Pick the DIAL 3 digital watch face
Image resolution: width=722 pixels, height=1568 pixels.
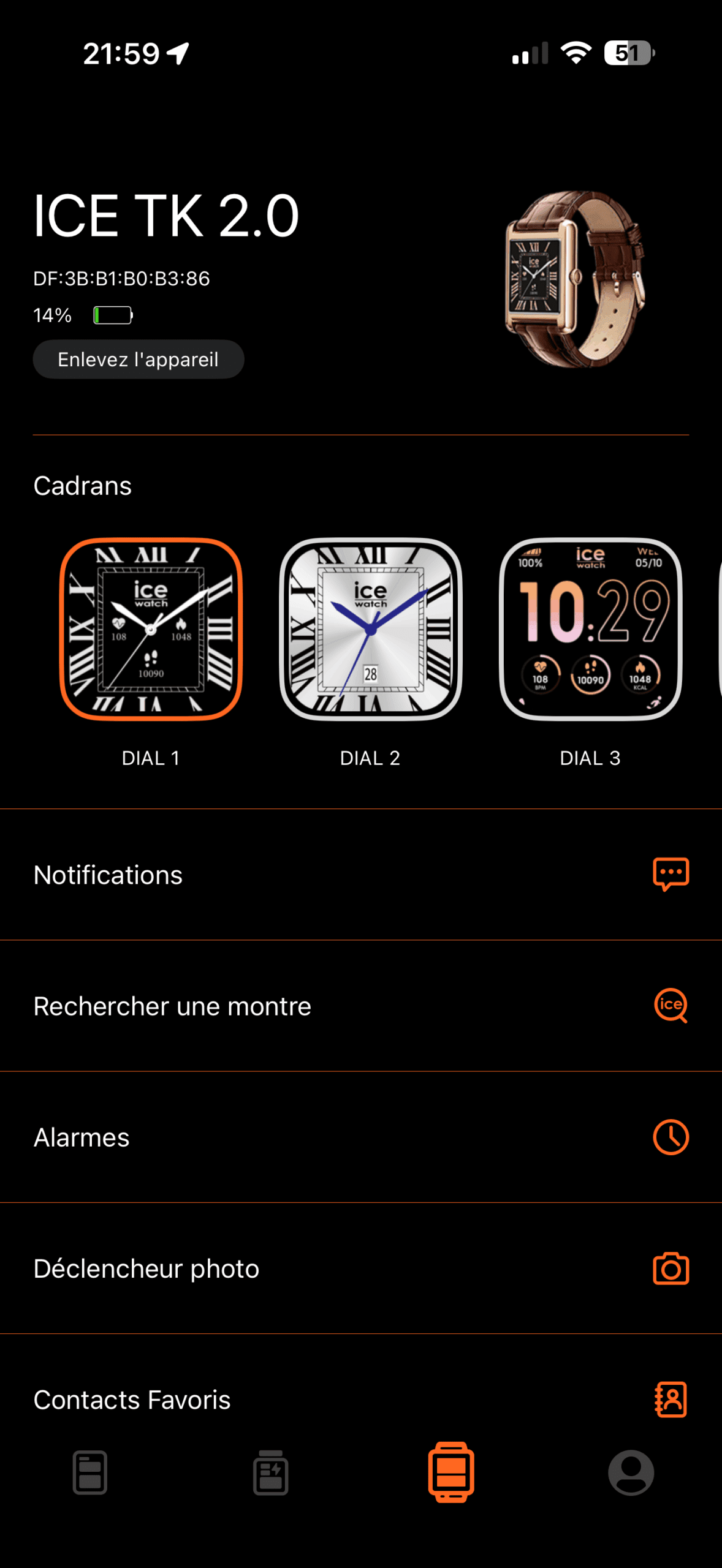[590, 629]
